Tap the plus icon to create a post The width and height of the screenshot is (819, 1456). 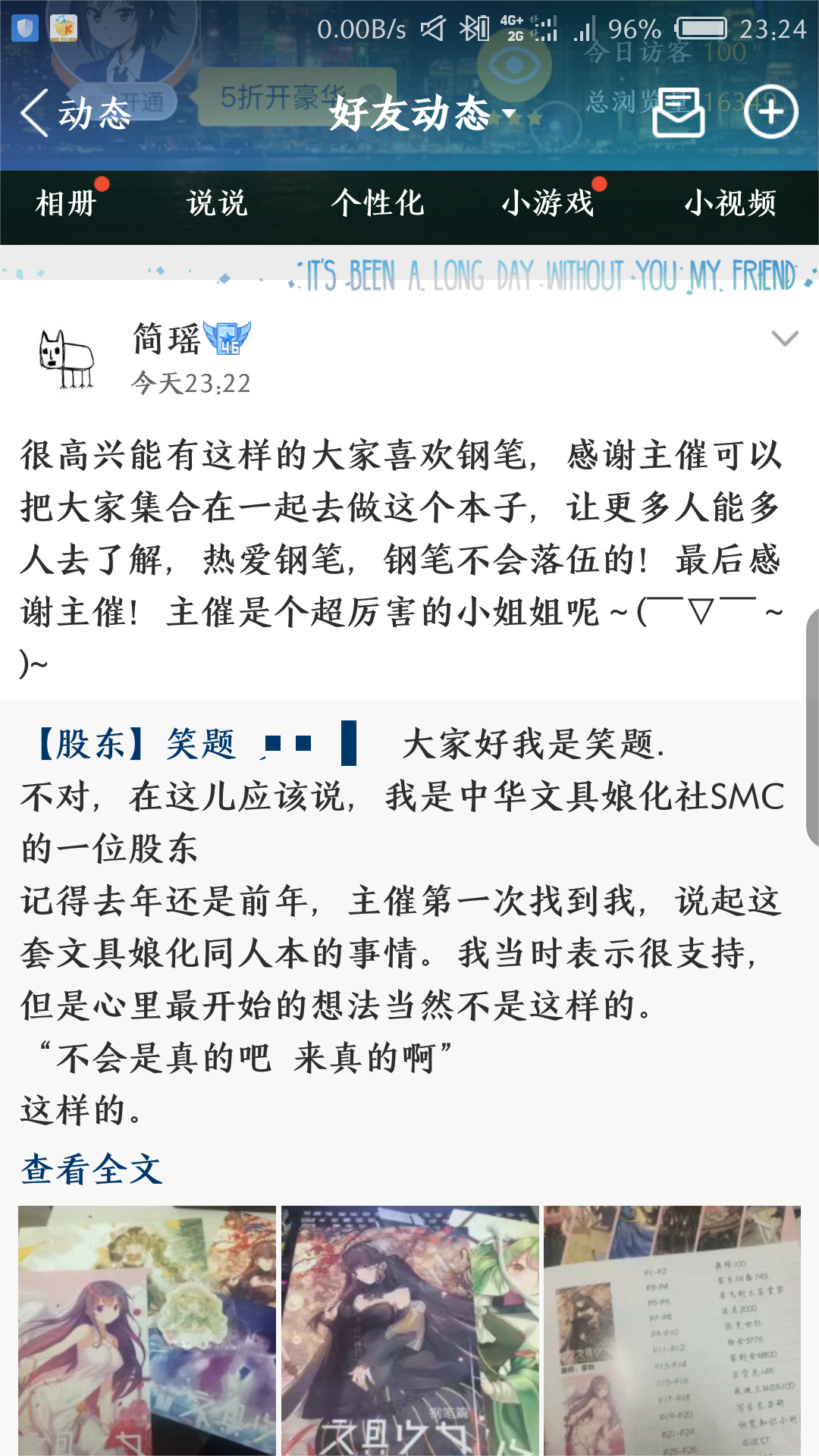[770, 112]
